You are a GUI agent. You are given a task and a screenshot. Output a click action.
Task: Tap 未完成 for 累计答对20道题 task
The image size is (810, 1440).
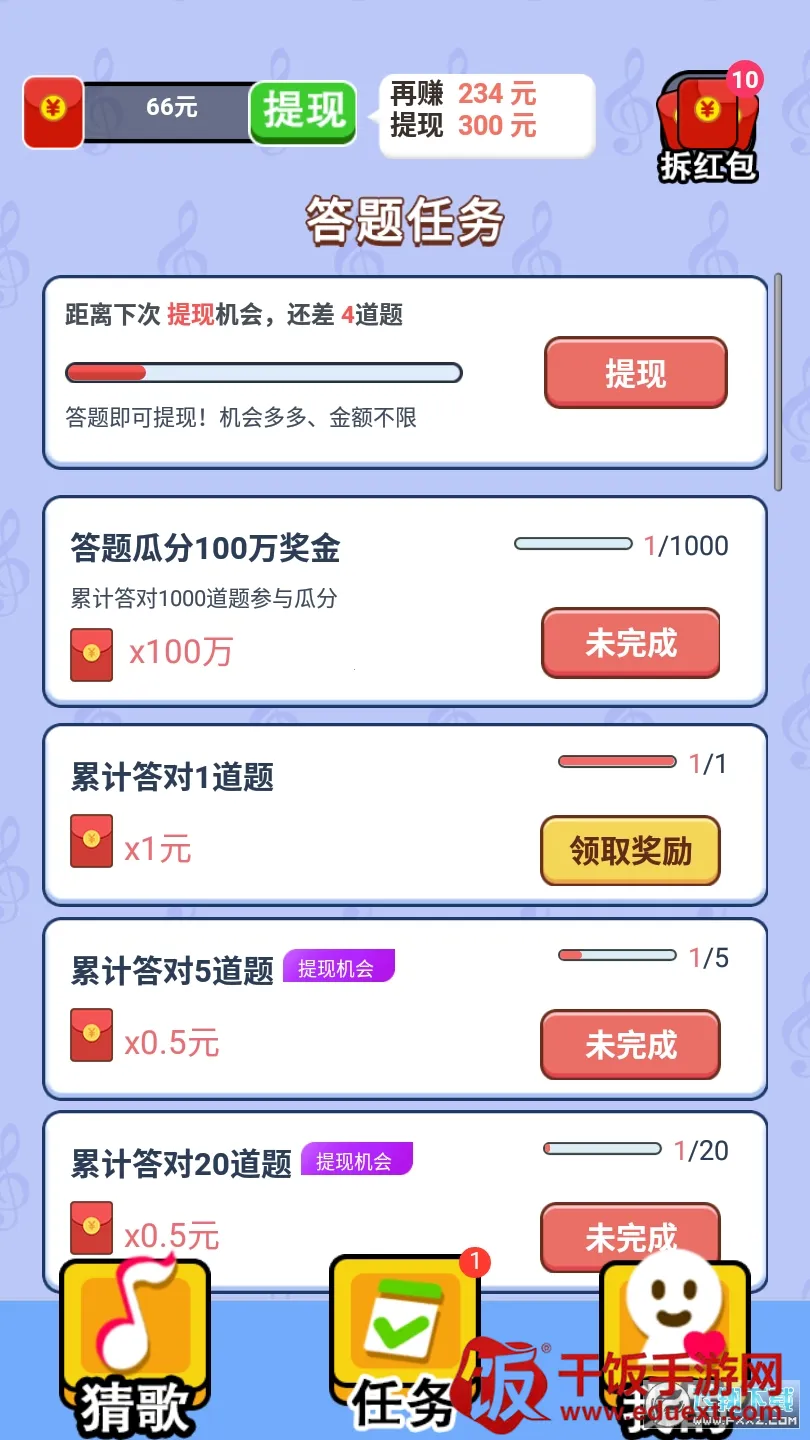[631, 1236]
